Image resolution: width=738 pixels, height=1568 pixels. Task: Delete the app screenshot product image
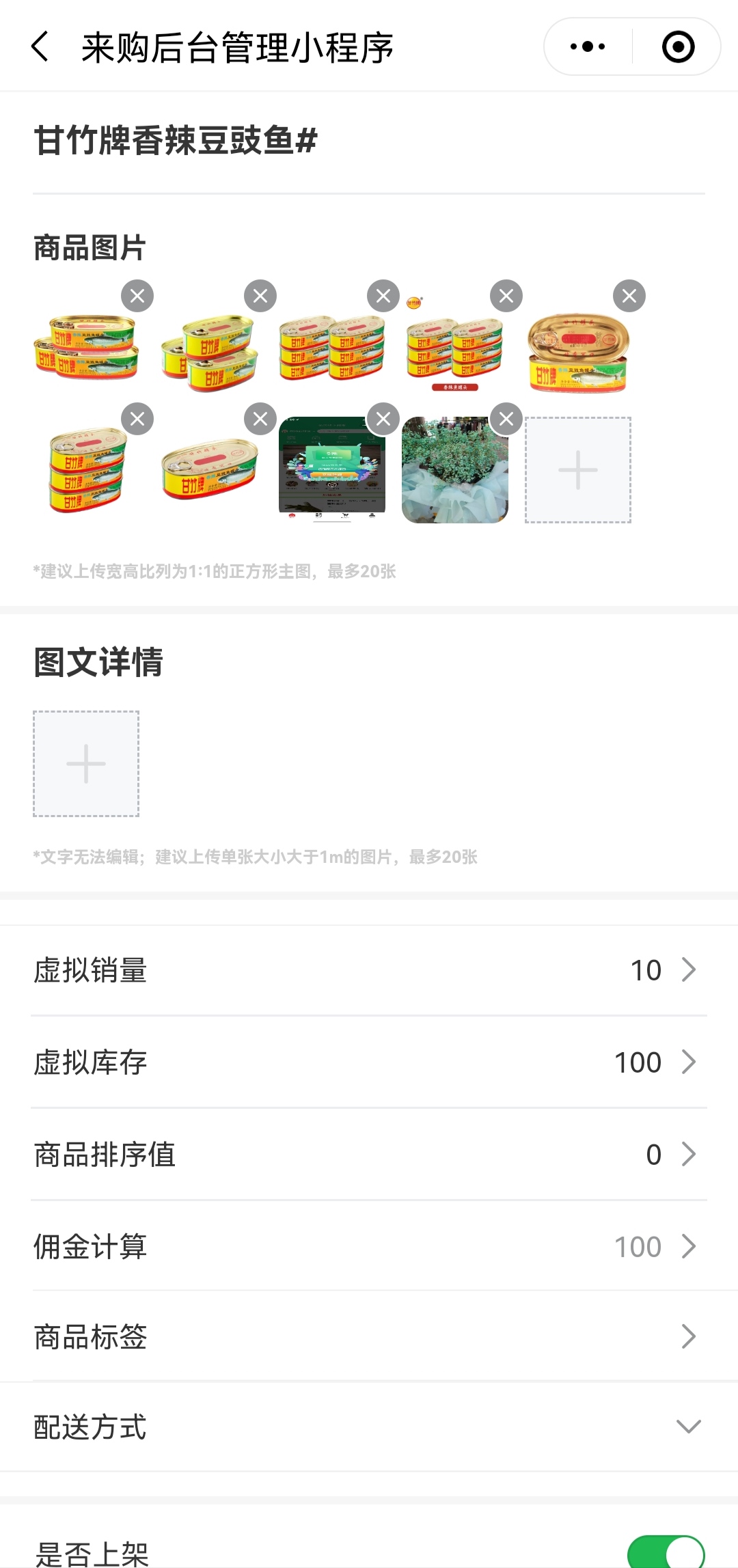coord(383,419)
